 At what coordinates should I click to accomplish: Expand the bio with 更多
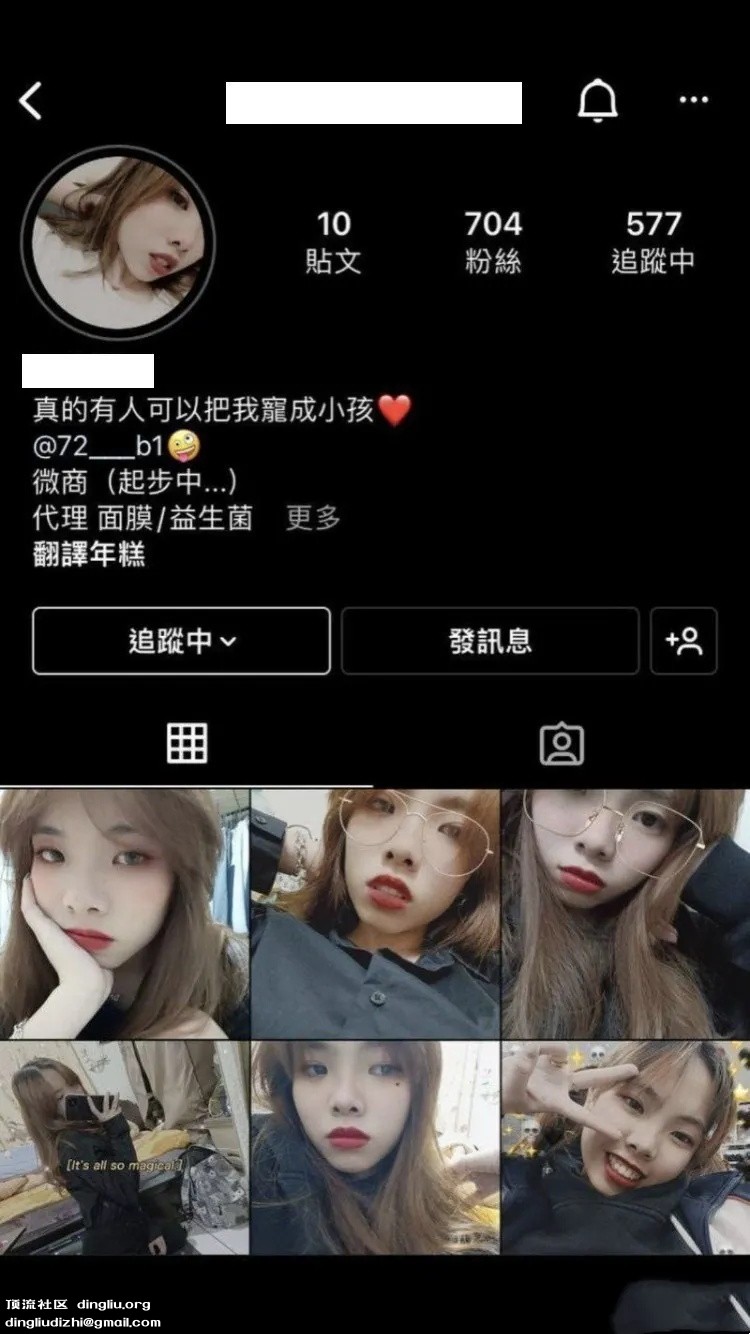tap(313, 518)
